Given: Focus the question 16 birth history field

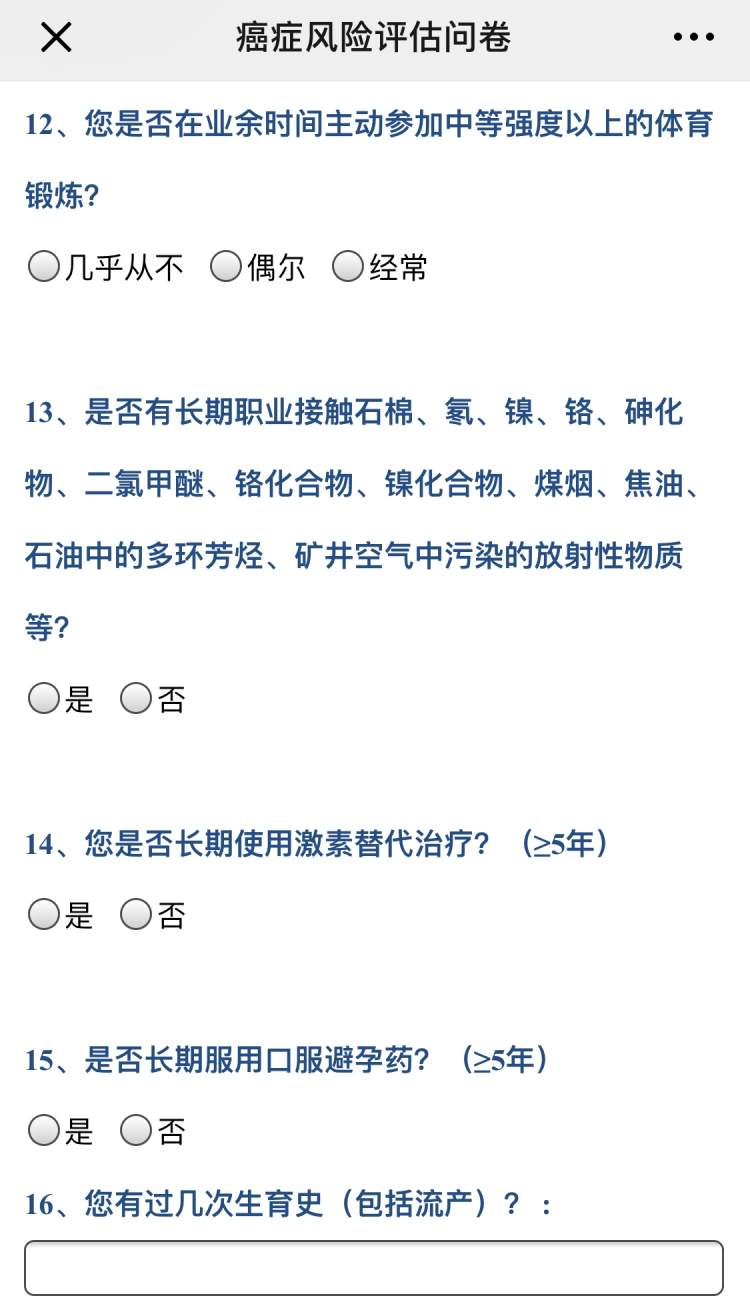Looking at the screenshot, I should [x=374, y=1268].
